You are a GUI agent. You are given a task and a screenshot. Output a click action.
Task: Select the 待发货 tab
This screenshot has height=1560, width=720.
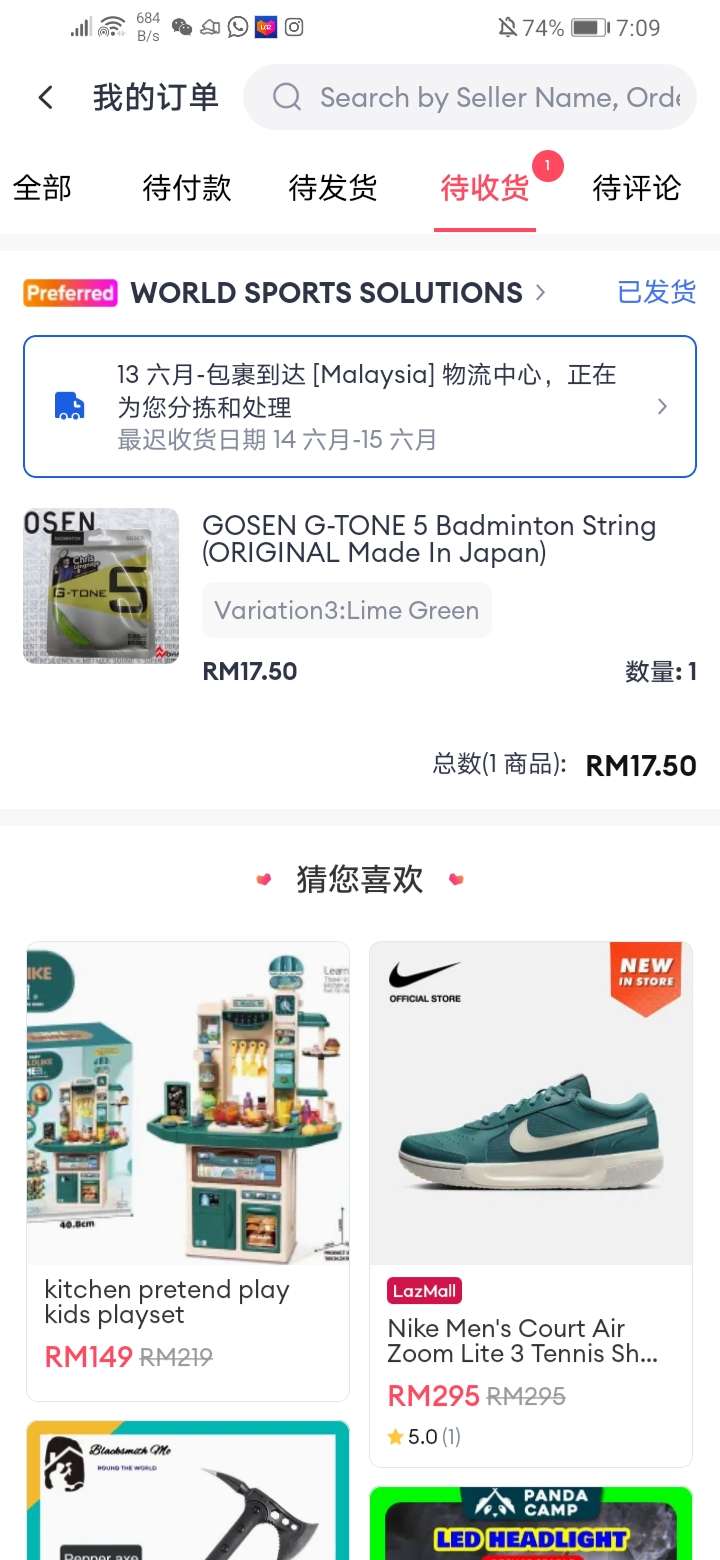click(333, 188)
